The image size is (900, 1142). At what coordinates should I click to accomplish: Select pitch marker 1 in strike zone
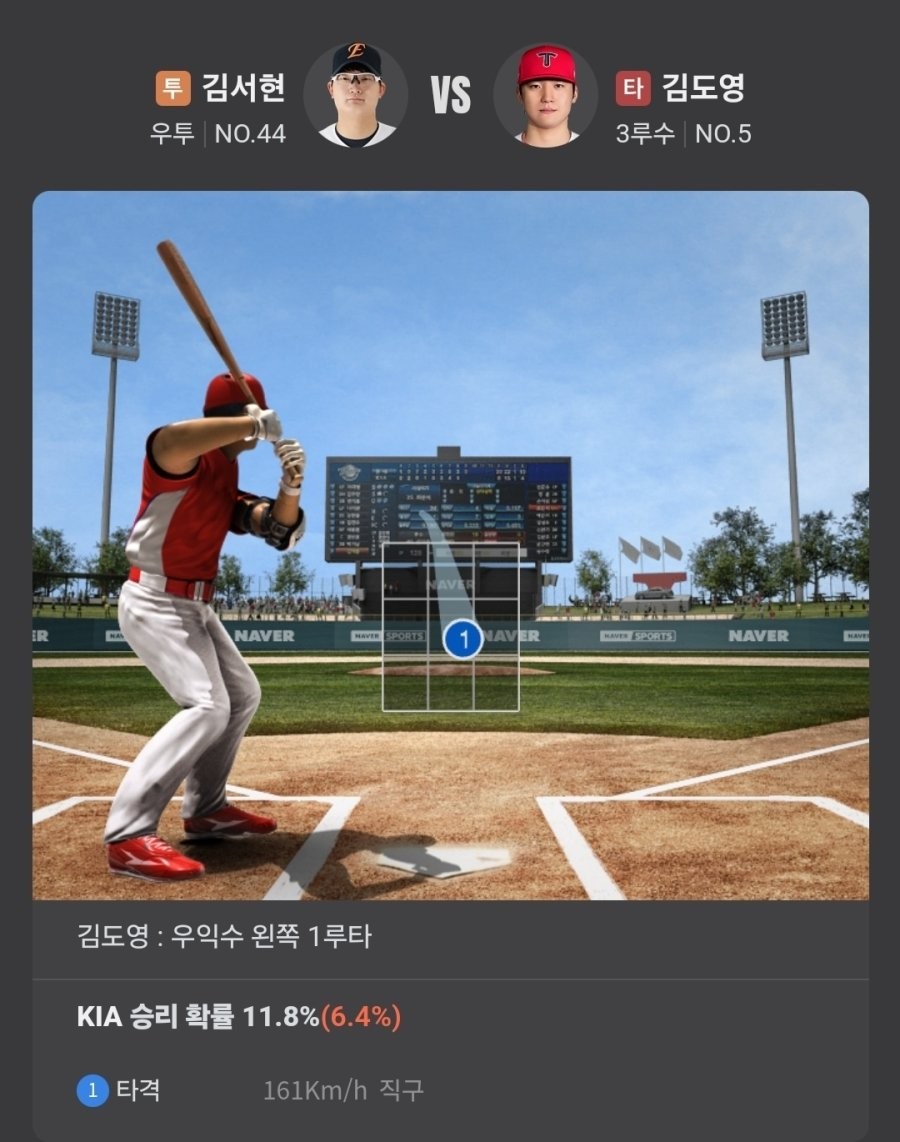pos(462,638)
